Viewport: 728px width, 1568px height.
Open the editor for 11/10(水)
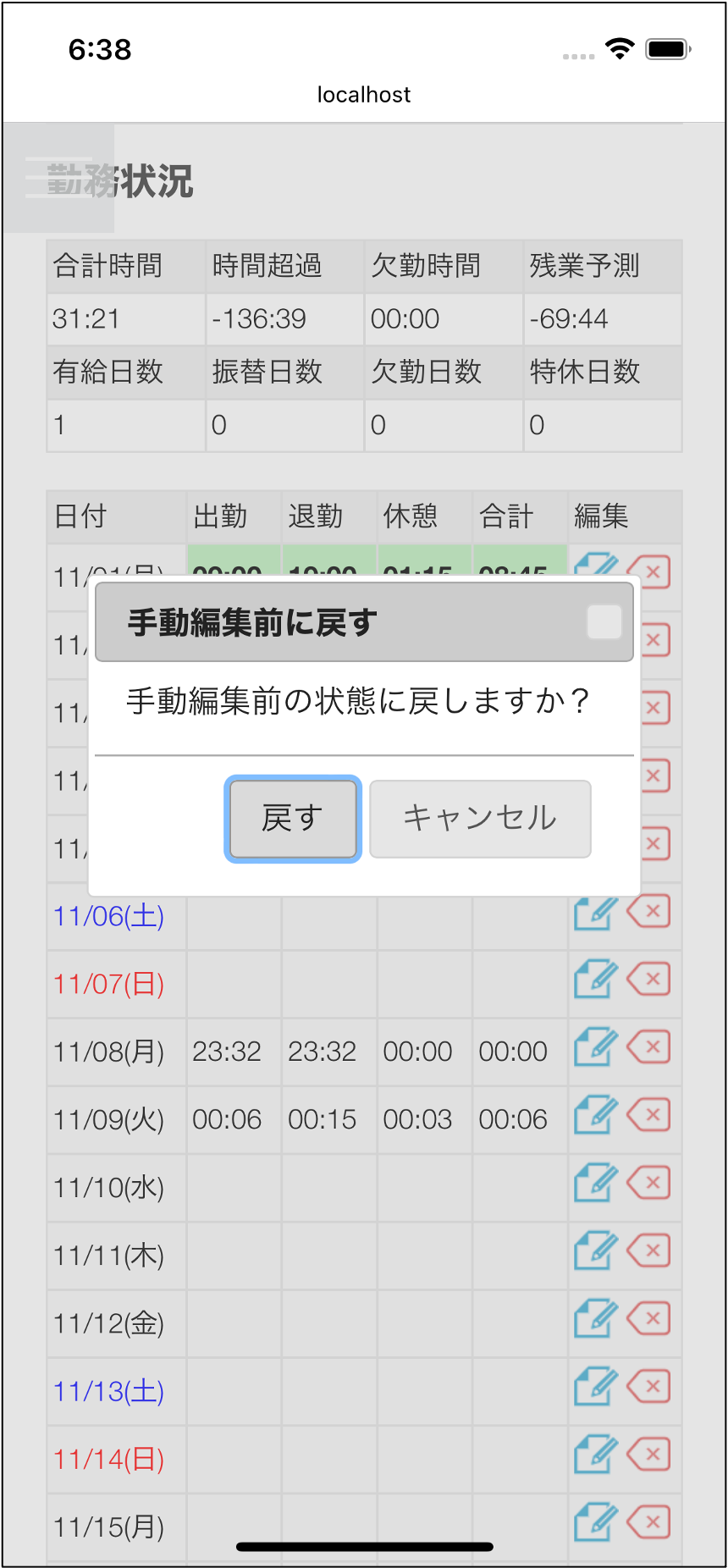pos(595,1184)
